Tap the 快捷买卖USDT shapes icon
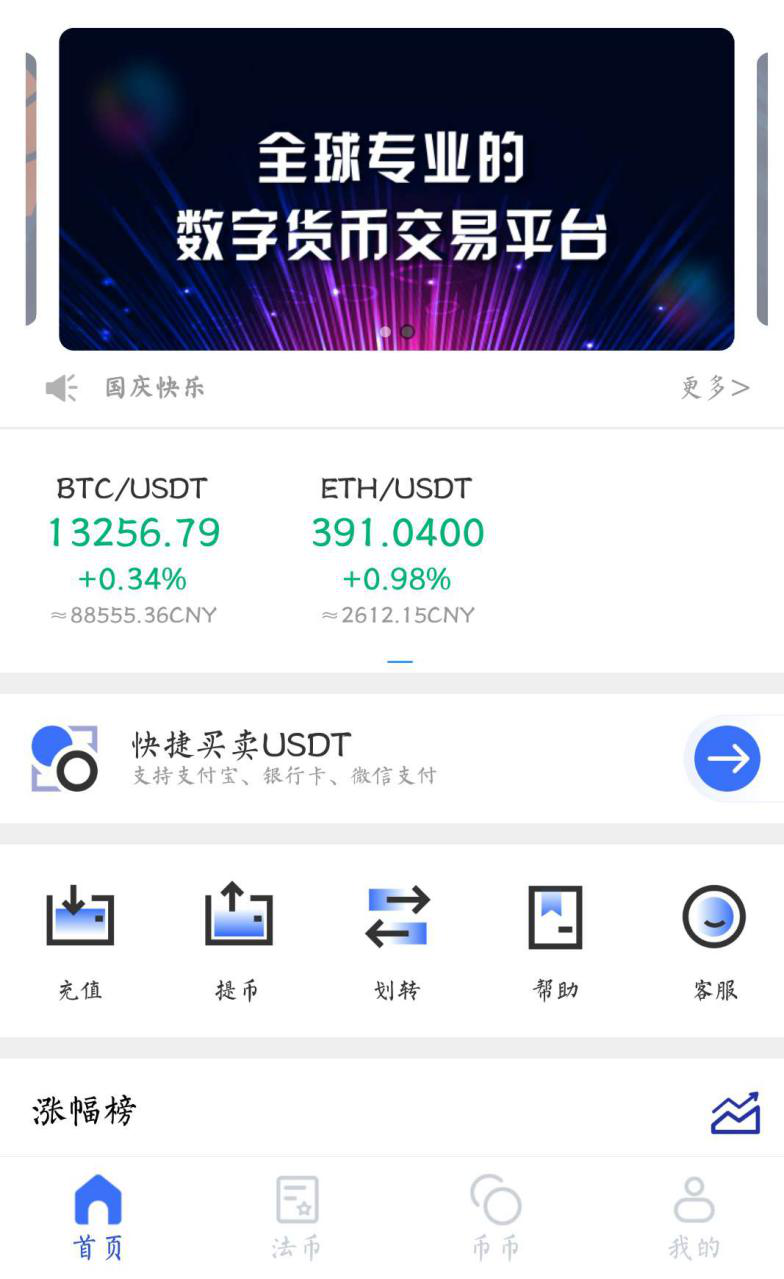This screenshot has width=784, height=1279. click(66, 758)
